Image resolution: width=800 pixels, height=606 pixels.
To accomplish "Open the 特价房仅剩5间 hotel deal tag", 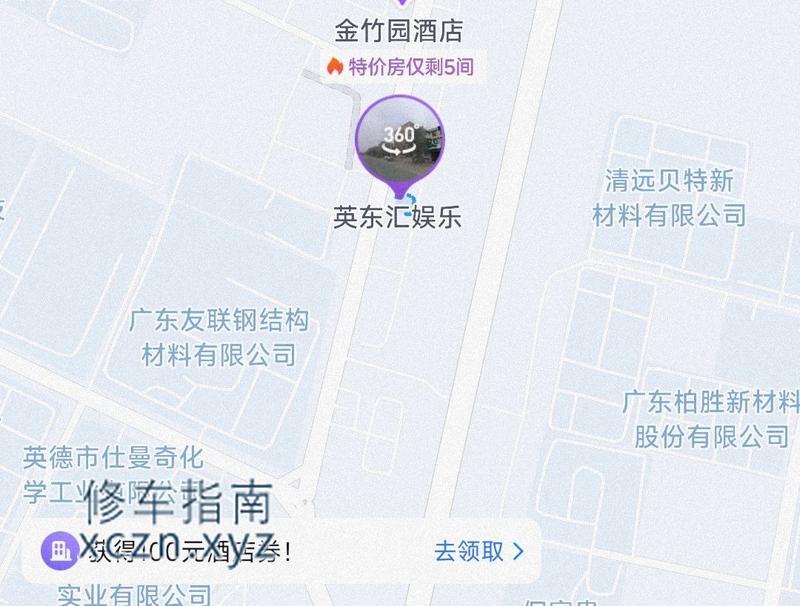I will [x=400, y=67].
